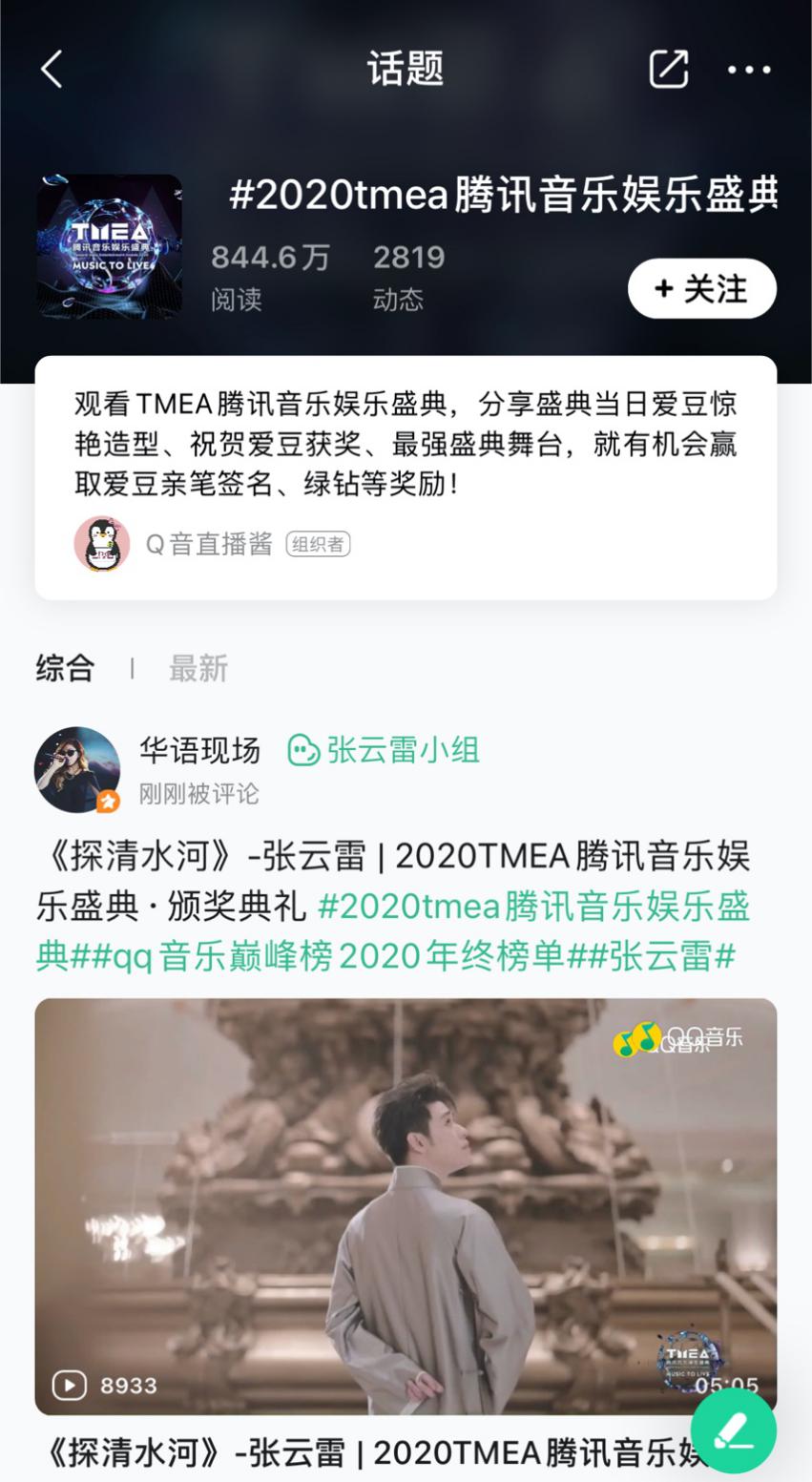
Task: Follow the topic with the +关注 button
Action: tap(702, 288)
